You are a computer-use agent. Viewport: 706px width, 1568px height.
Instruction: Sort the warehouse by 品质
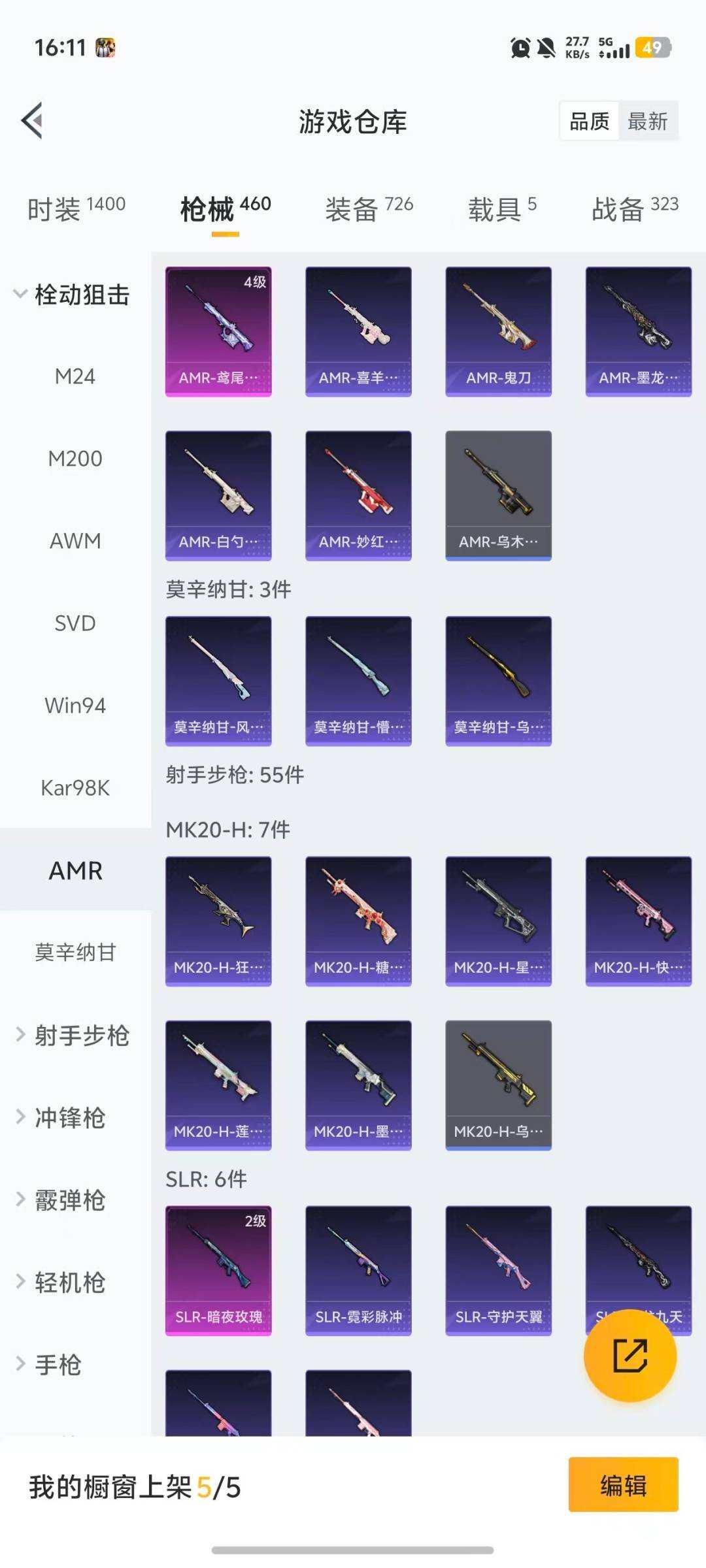tap(589, 121)
